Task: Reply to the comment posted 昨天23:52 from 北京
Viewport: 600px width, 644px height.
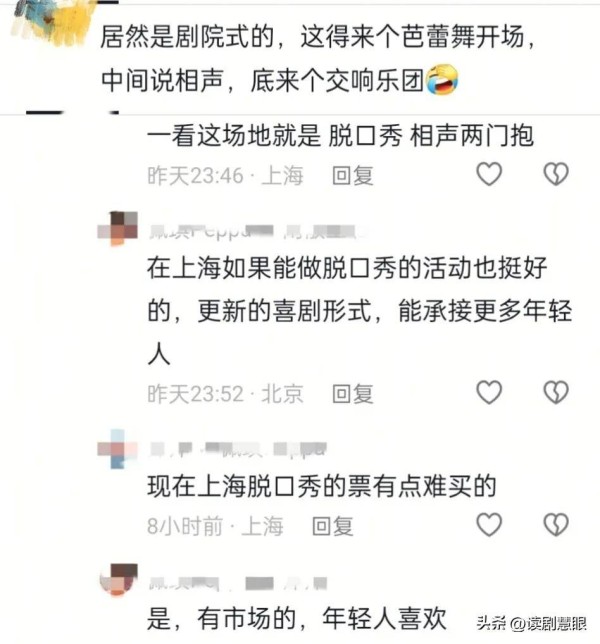Action: [352, 393]
